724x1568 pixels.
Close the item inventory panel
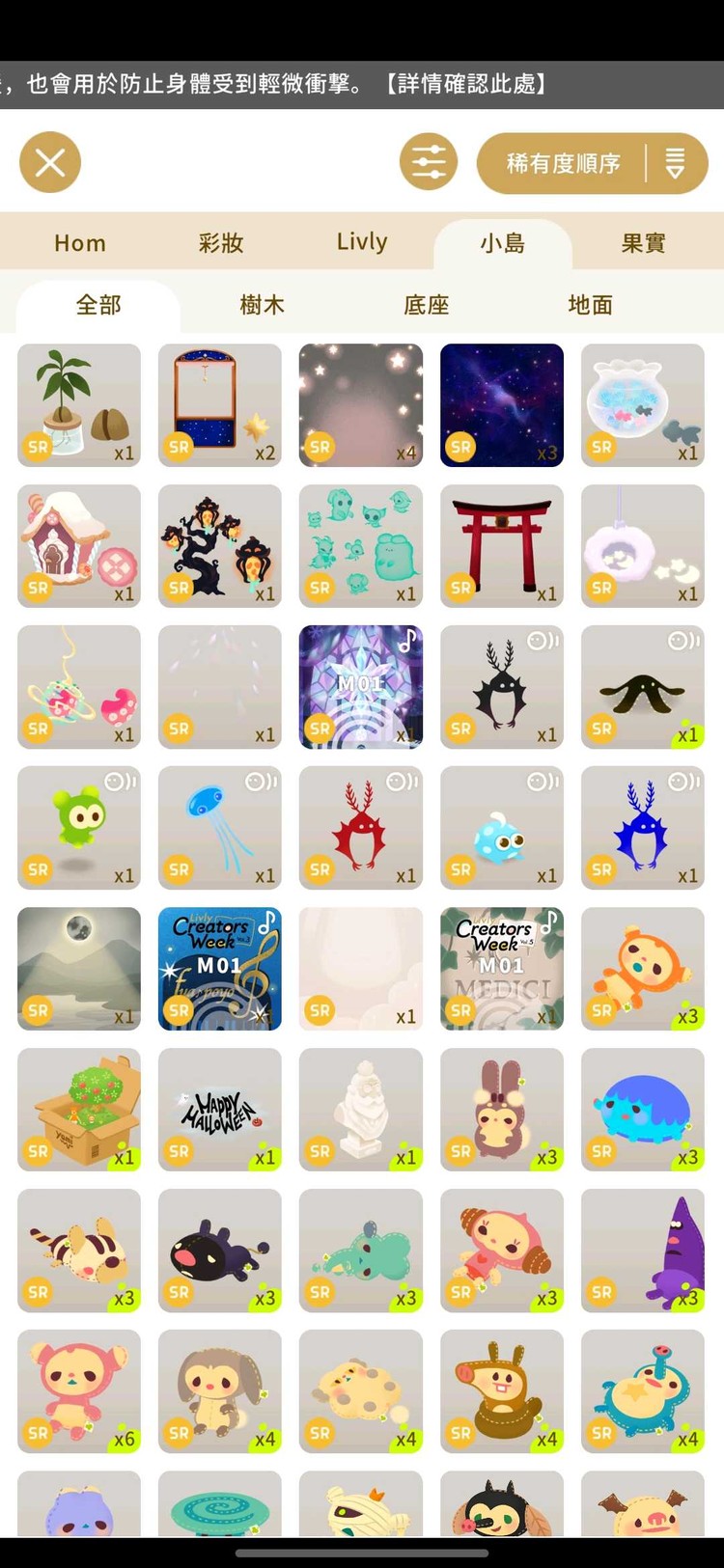[50, 162]
